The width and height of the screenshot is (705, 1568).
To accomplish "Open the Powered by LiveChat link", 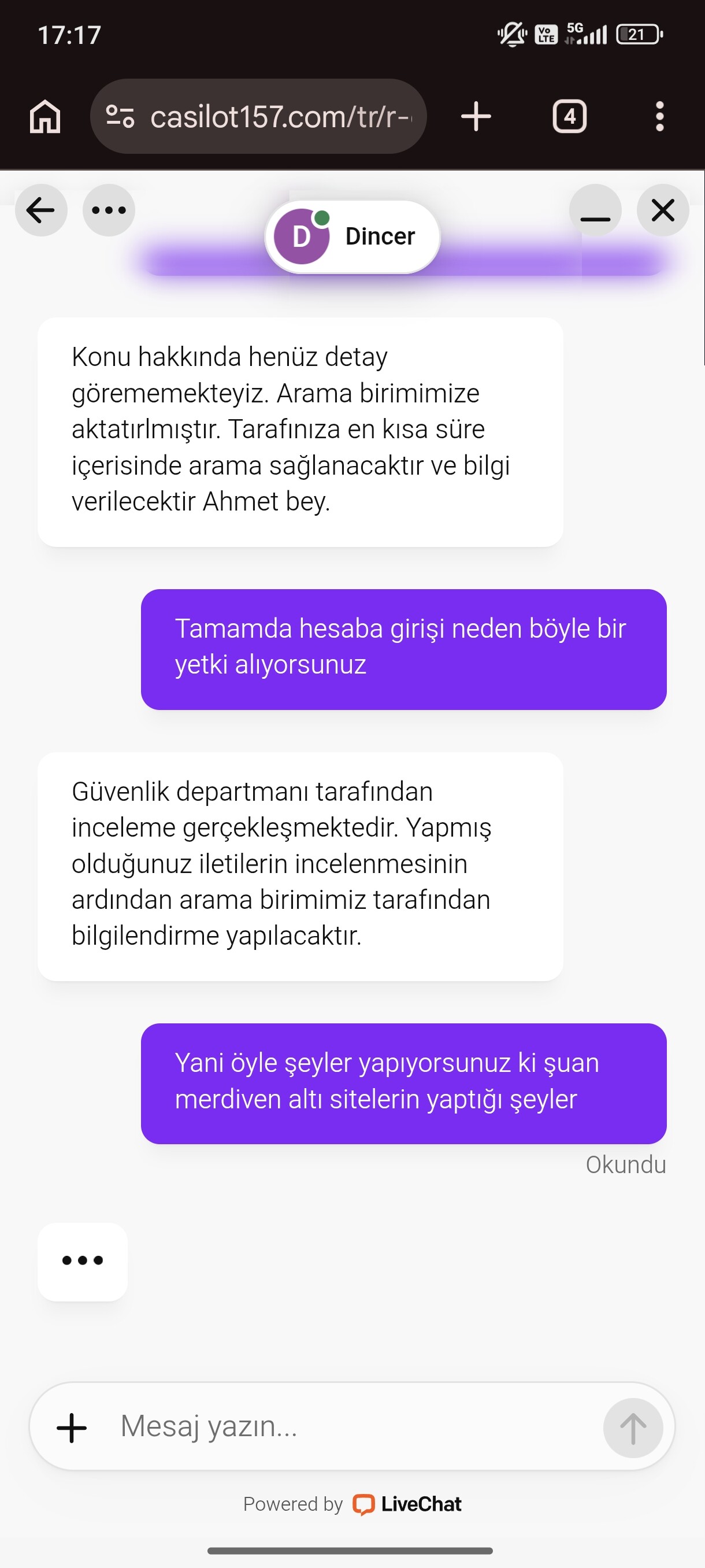I will 352,1504.
